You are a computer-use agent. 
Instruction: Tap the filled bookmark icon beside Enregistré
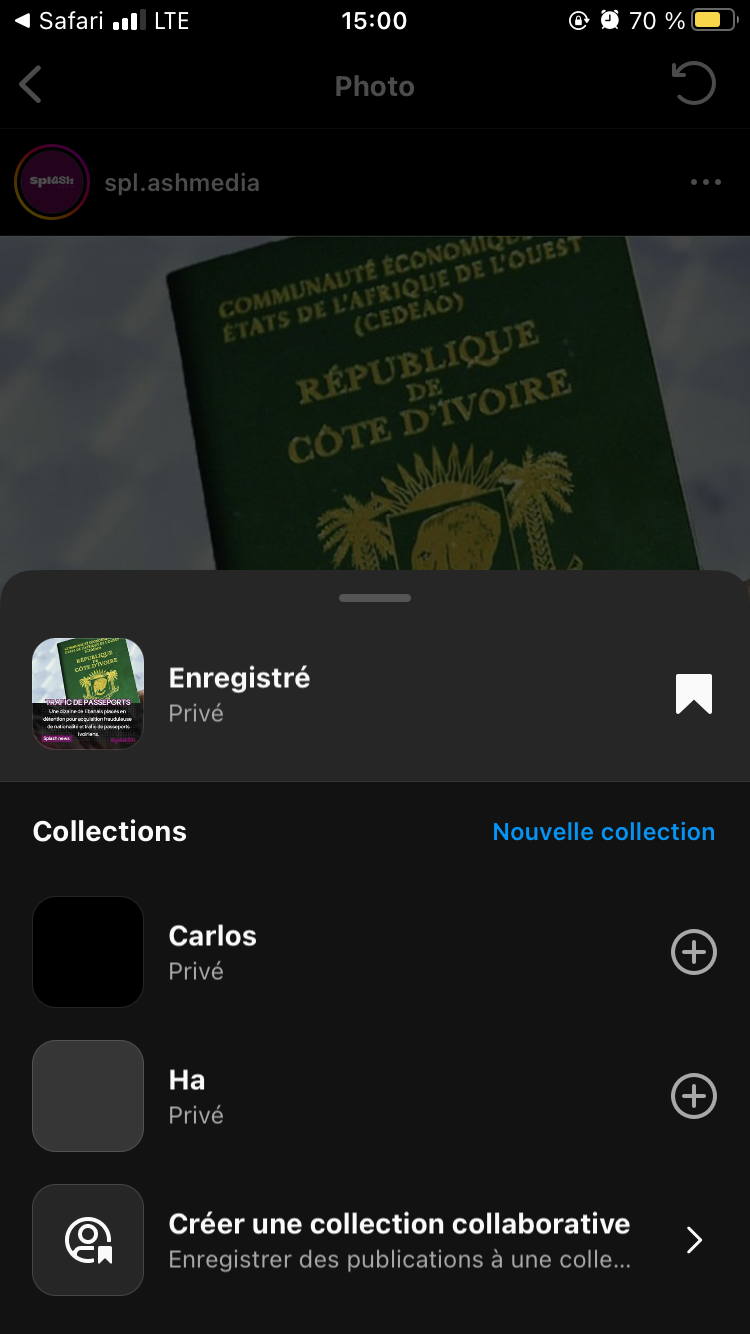pyautogui.click(x=693, y=694)
